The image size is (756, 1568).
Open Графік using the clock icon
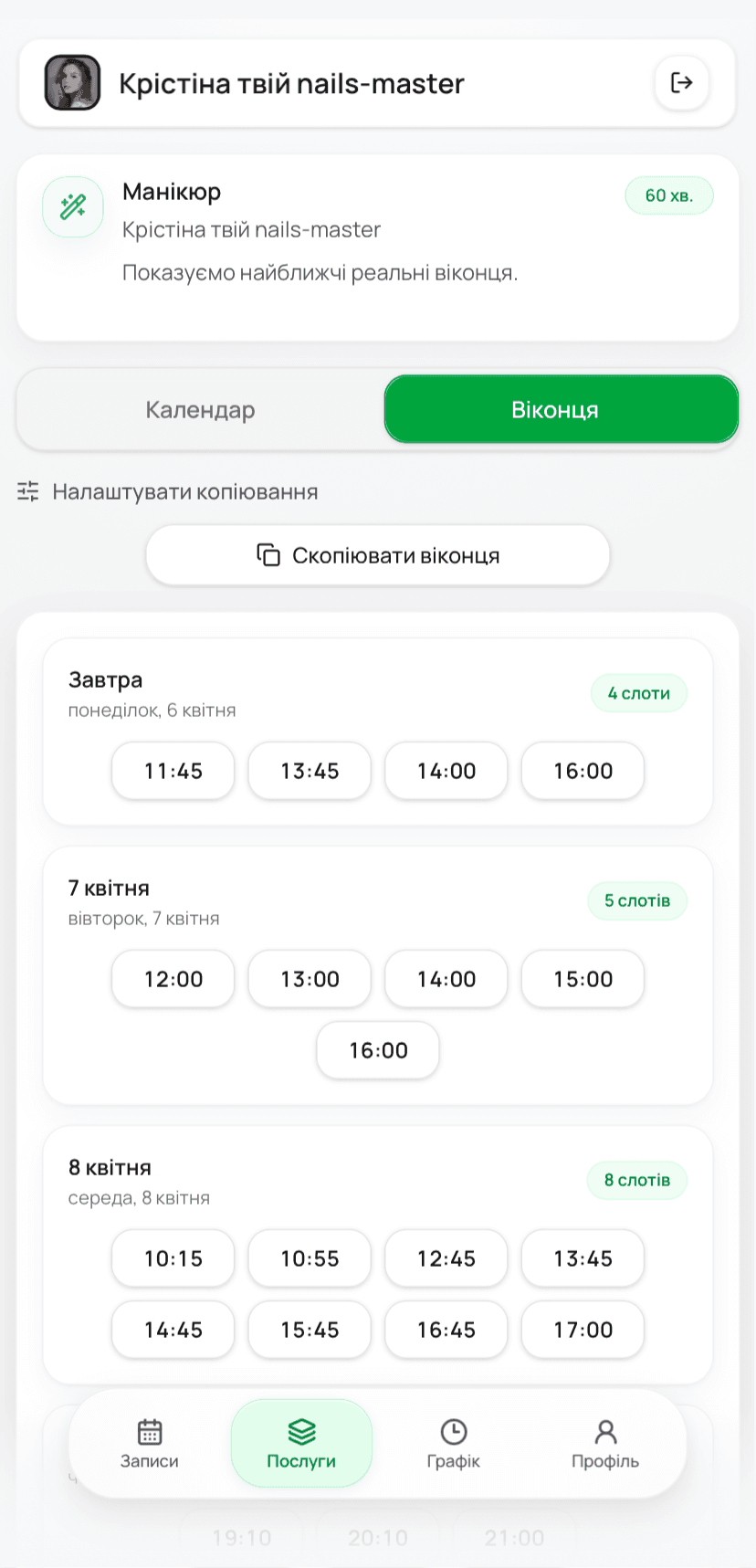(x=453, y=1433)
